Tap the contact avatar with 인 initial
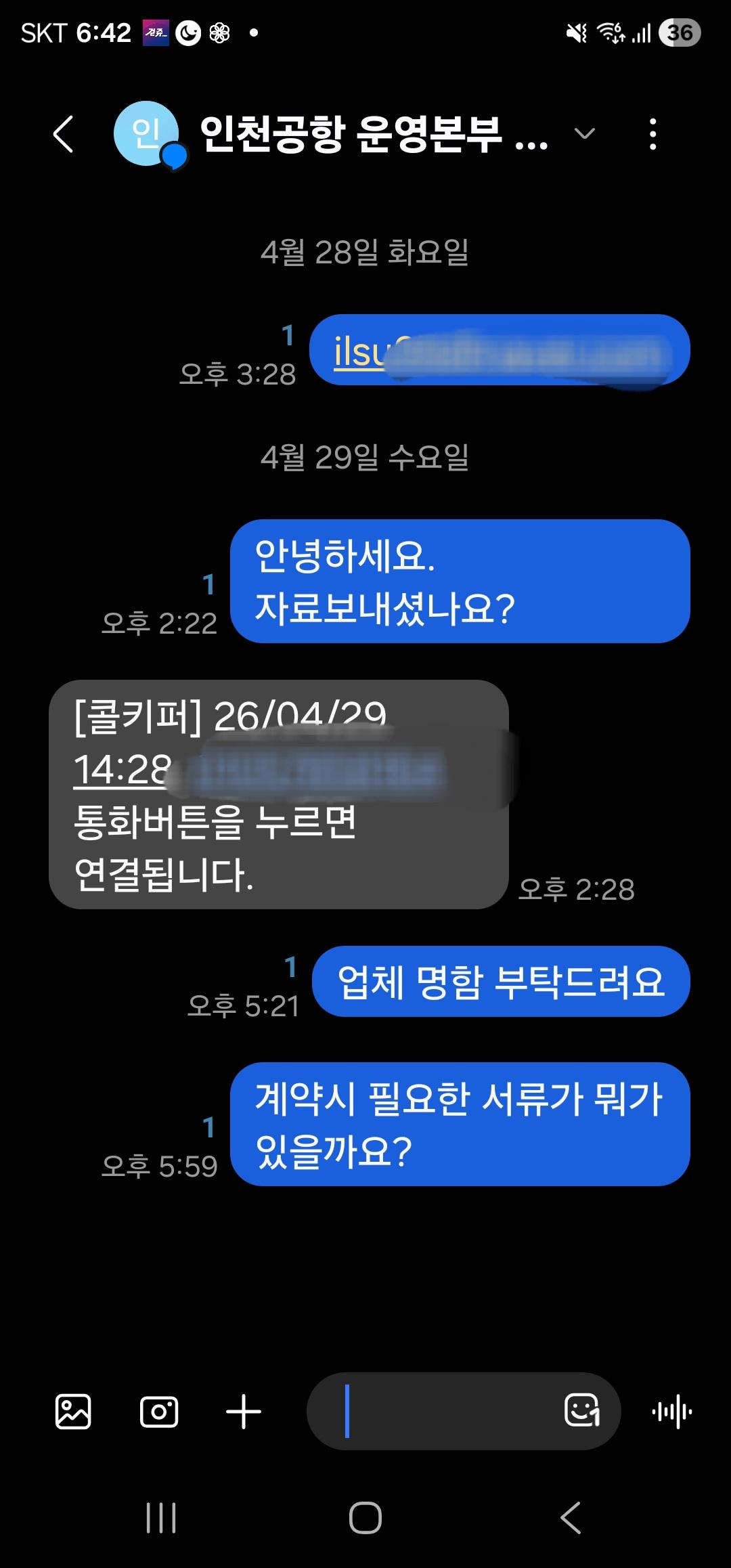The image size is (731, 1568). (146, 133)
